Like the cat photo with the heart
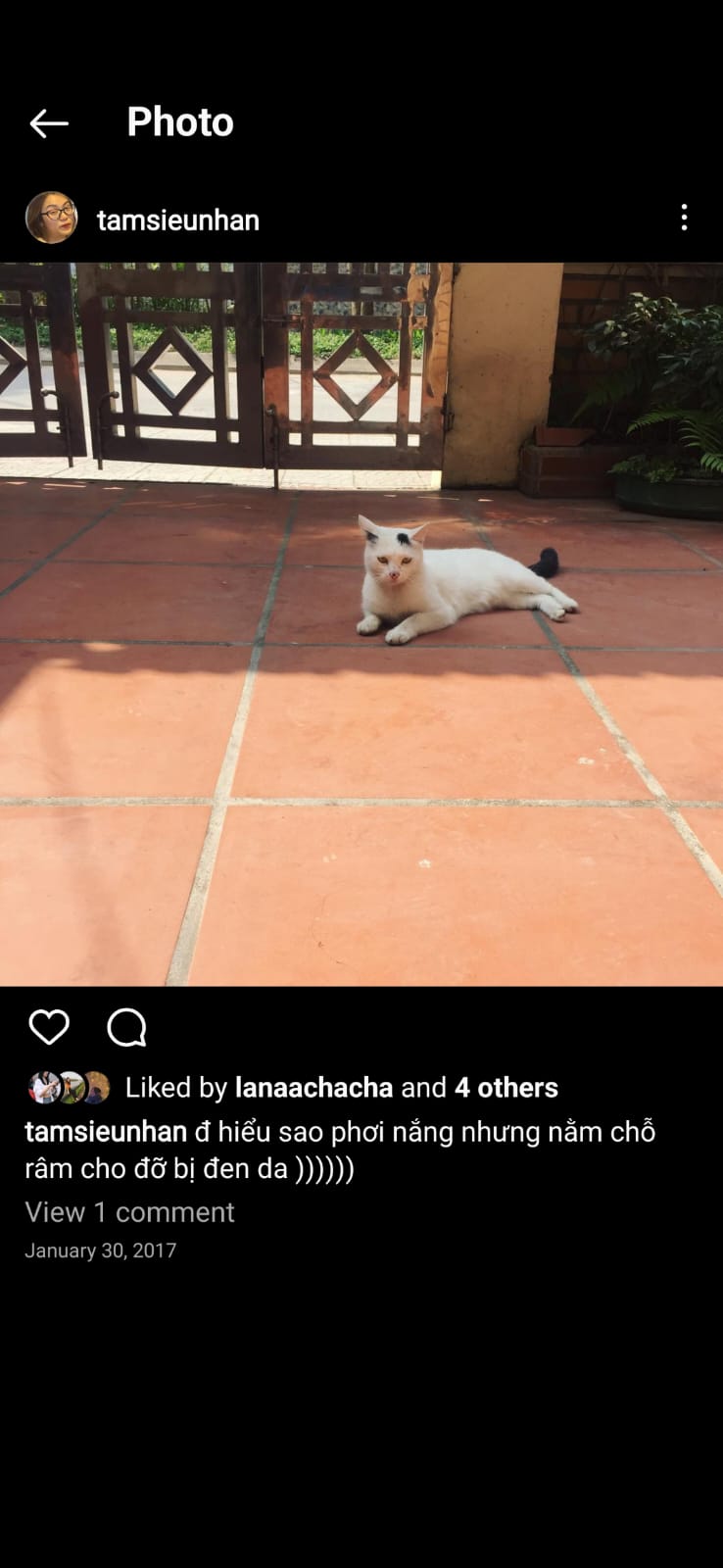This screenshot has height=1568, width=723. 49,1027
